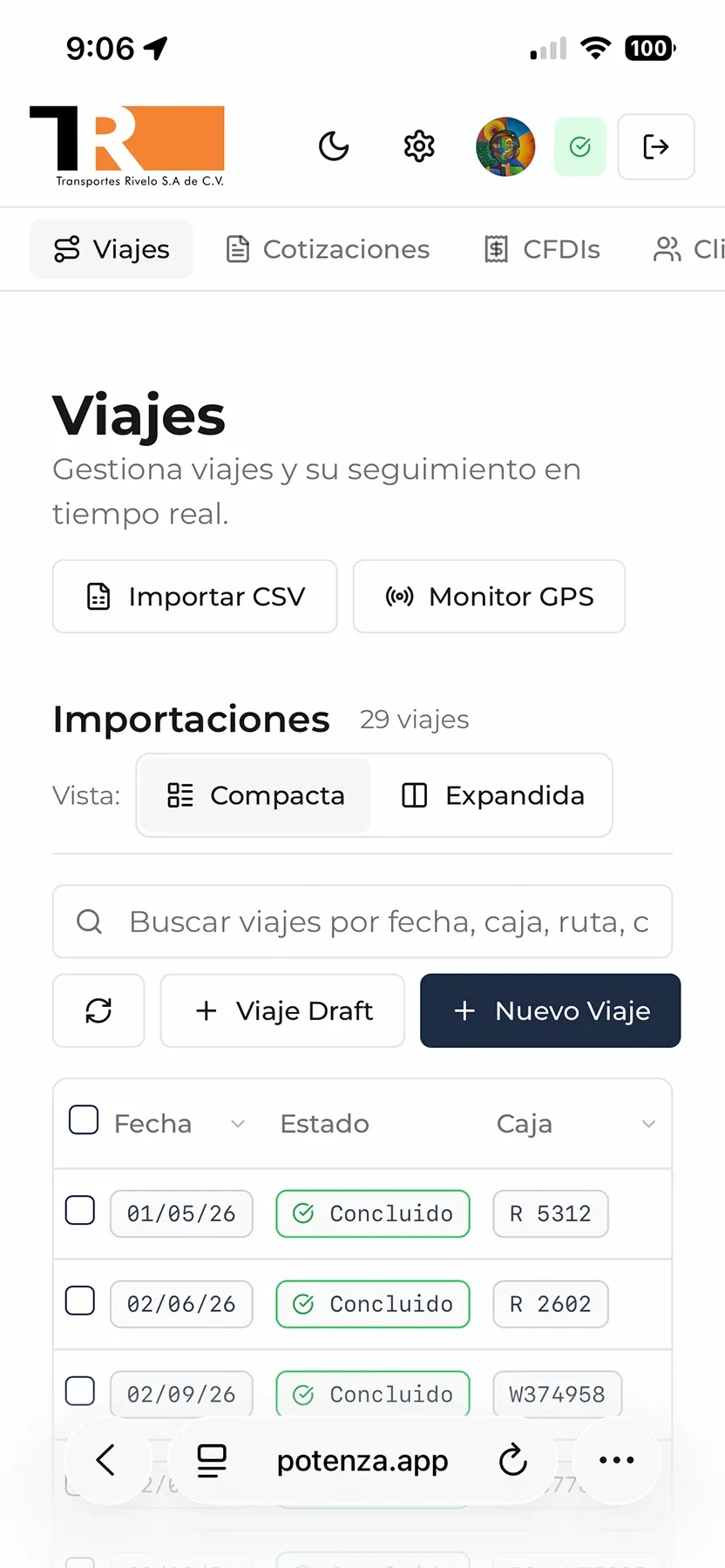This screenshot has width=725, height=1568.
Task: Click the Importar CSV button
Action: [194, 596]
